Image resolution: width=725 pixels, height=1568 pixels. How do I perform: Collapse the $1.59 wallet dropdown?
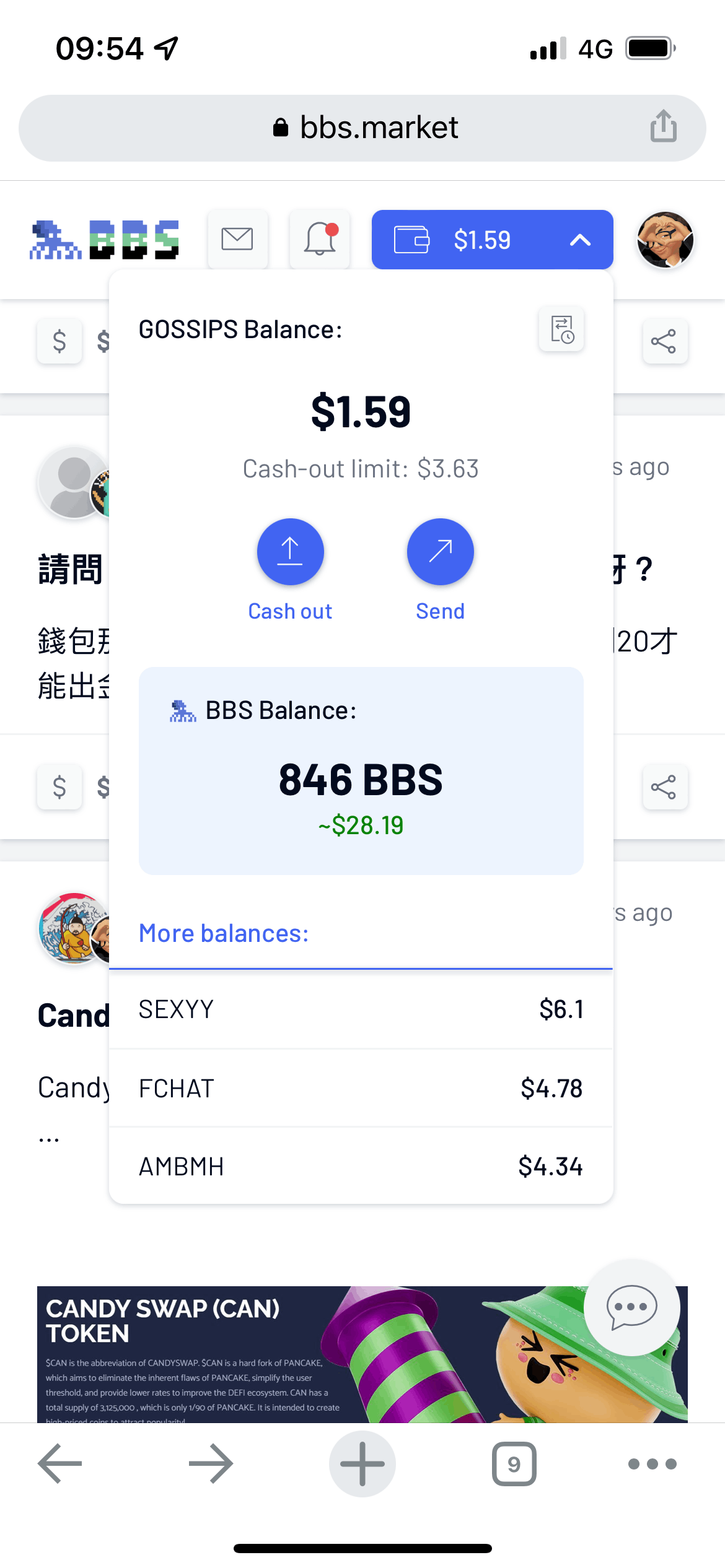[493, 240]
